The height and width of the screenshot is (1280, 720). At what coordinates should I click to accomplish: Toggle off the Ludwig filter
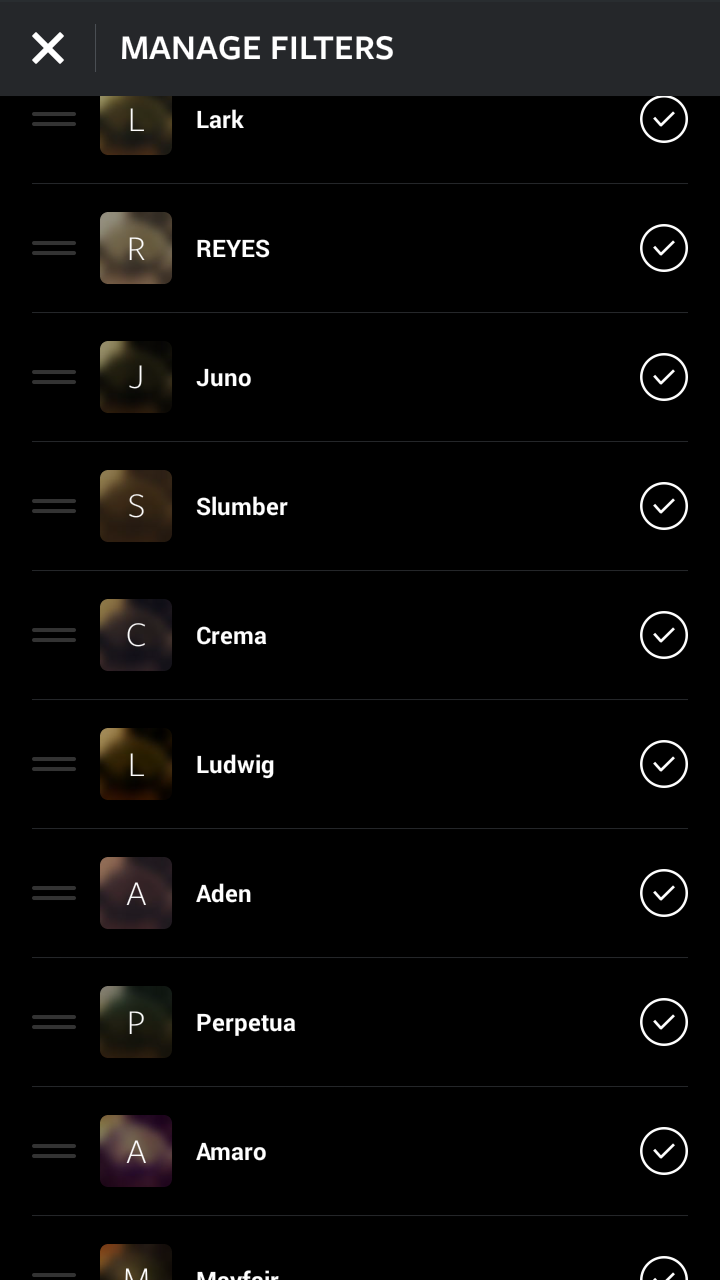tap(663, 764)
